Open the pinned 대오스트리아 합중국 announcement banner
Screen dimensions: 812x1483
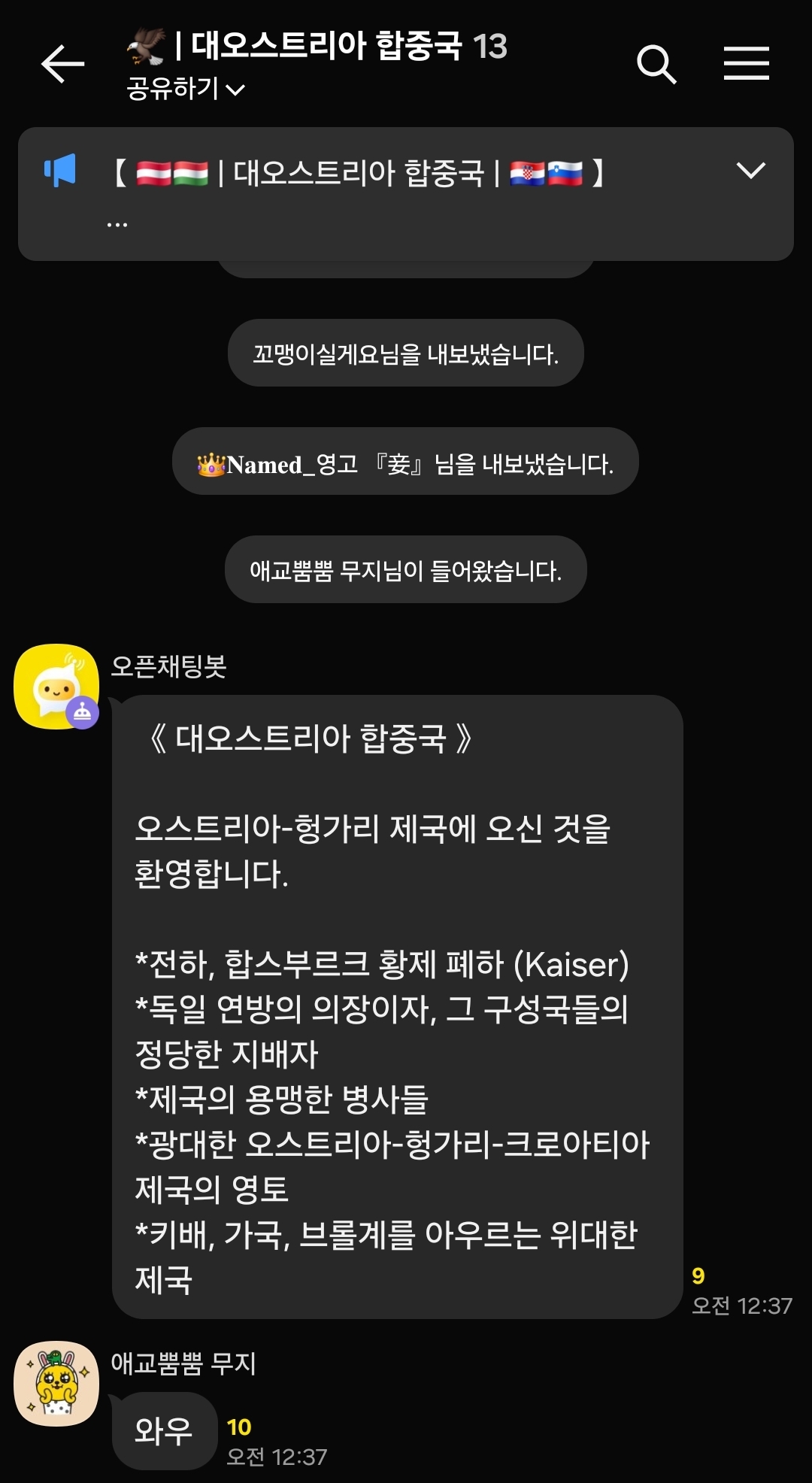click(x=406, y=194)
